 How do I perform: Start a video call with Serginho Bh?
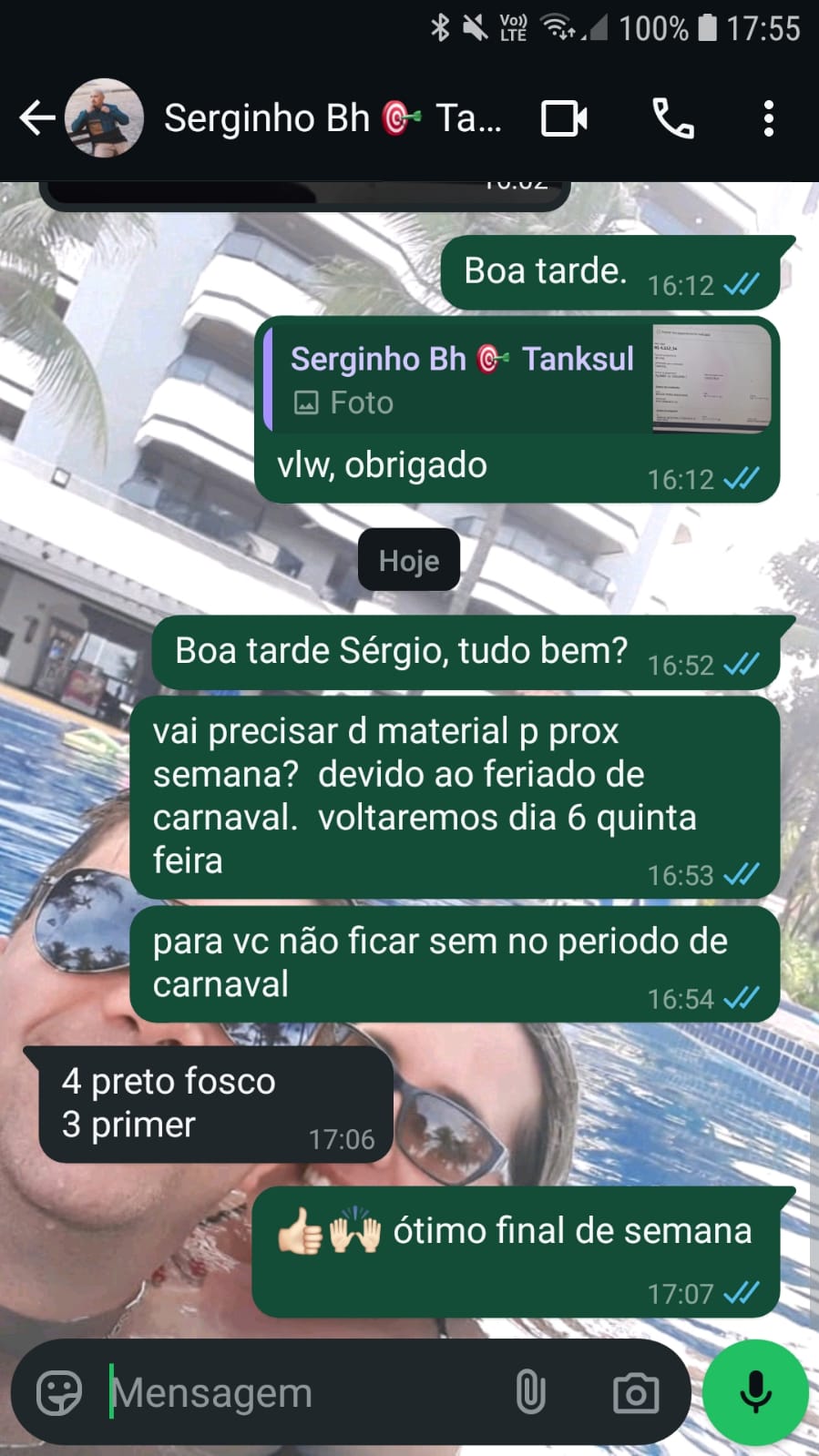pos(564,119)
